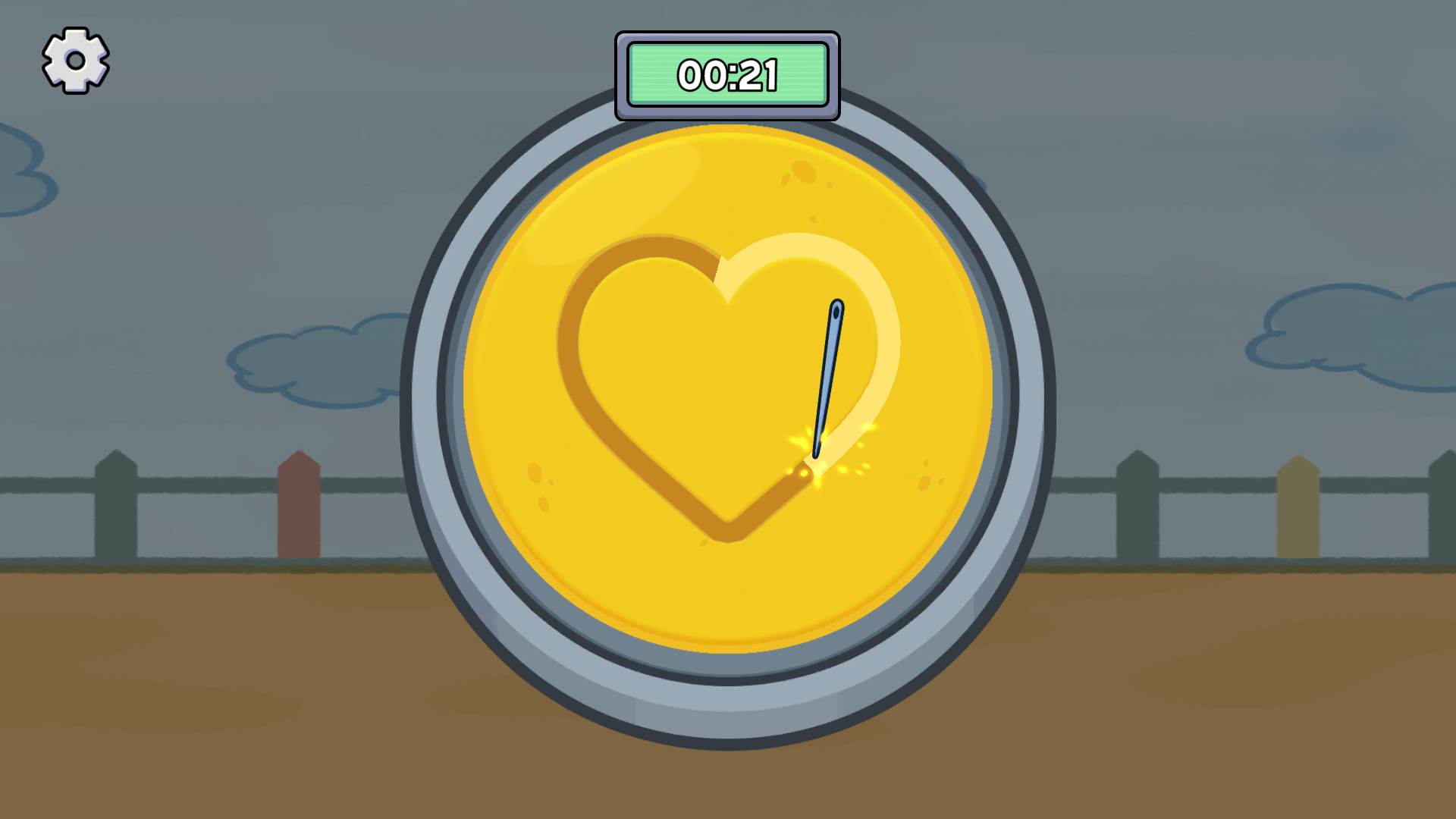The height and width of the screenshot is (819, 1456).
Task: Open the settings gear icon
Action: (x=76, y=61)
